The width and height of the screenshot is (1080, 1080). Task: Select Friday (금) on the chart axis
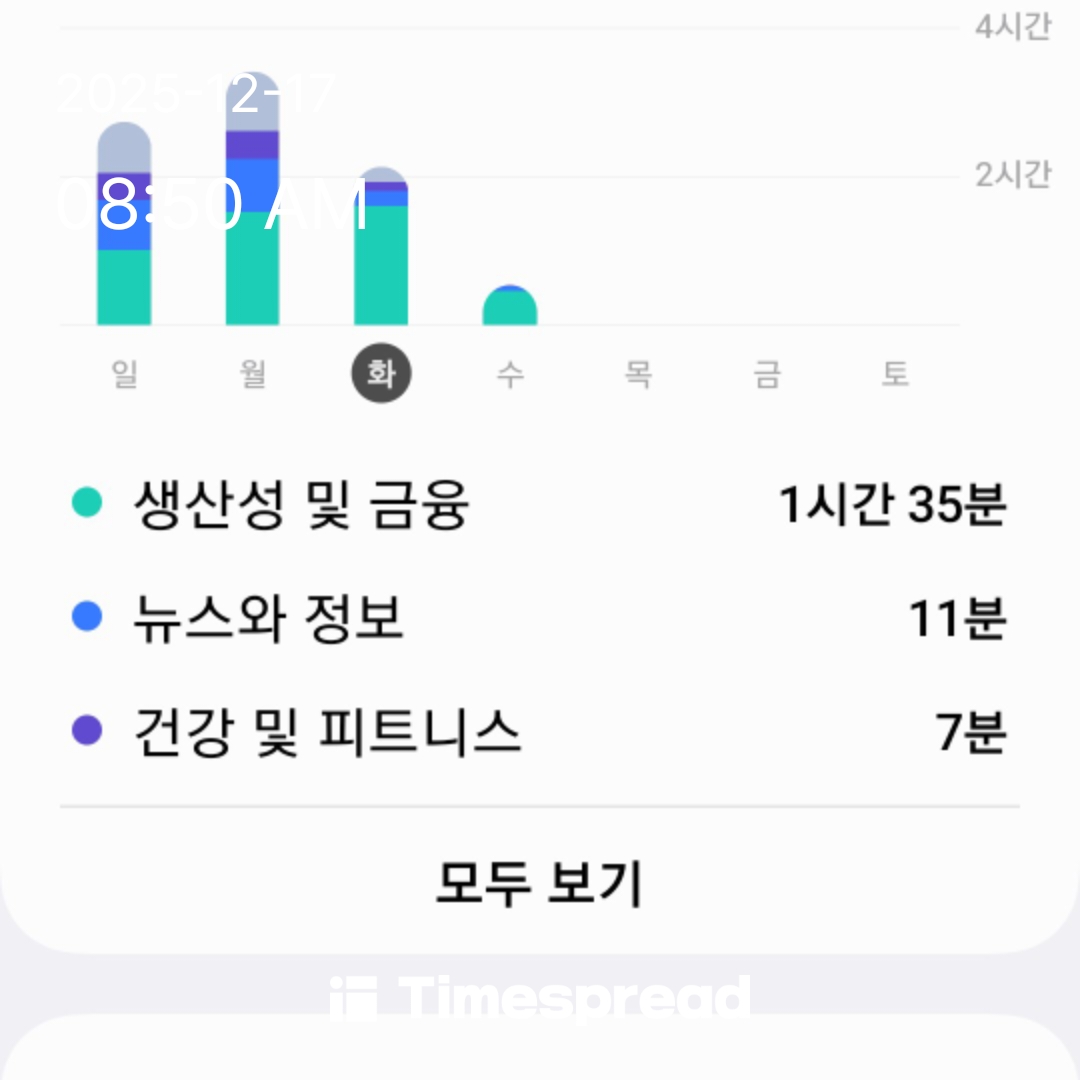[x=767, y=375]
